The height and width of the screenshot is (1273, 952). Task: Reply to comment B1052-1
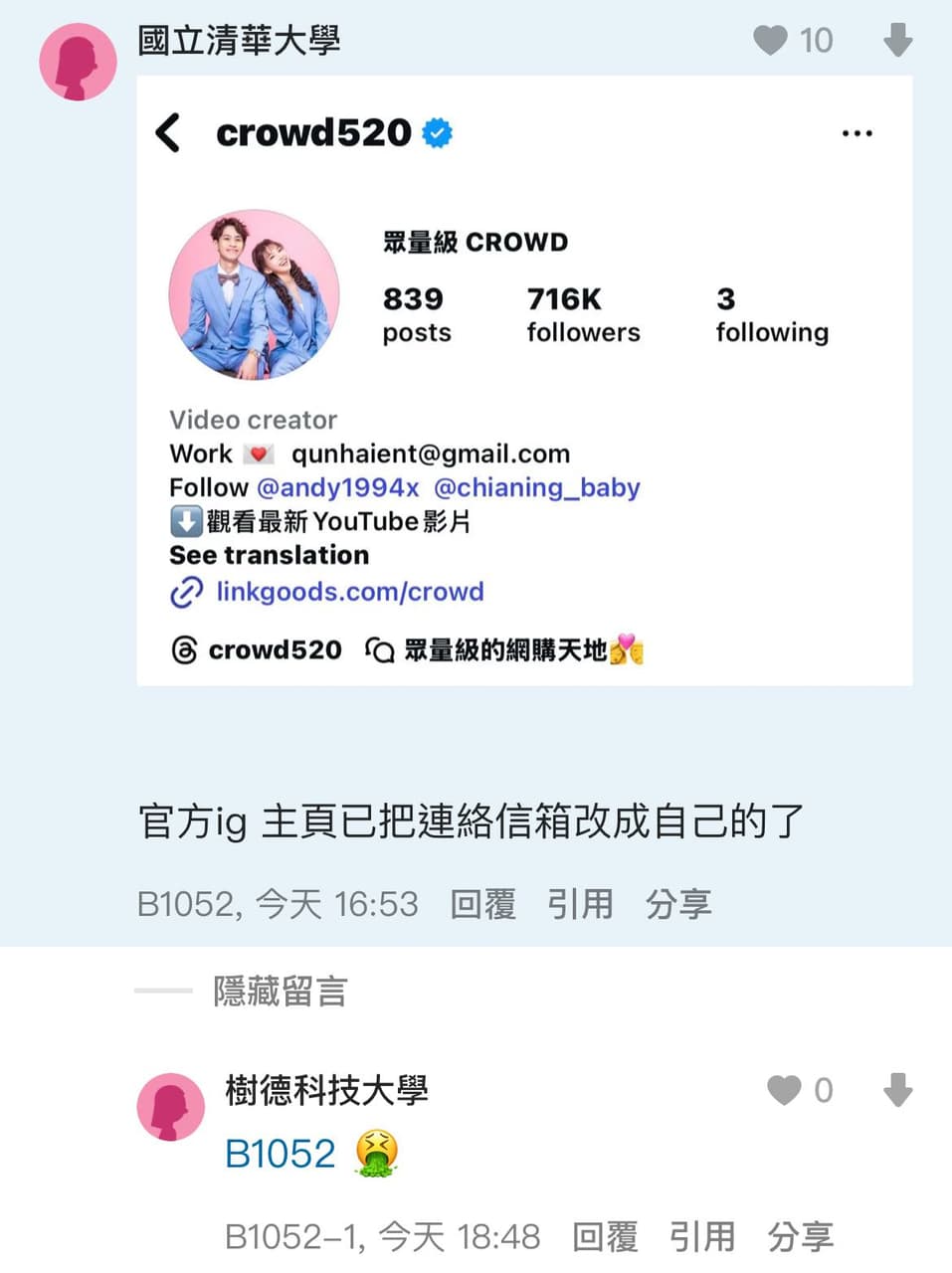tap(605, 1237)
